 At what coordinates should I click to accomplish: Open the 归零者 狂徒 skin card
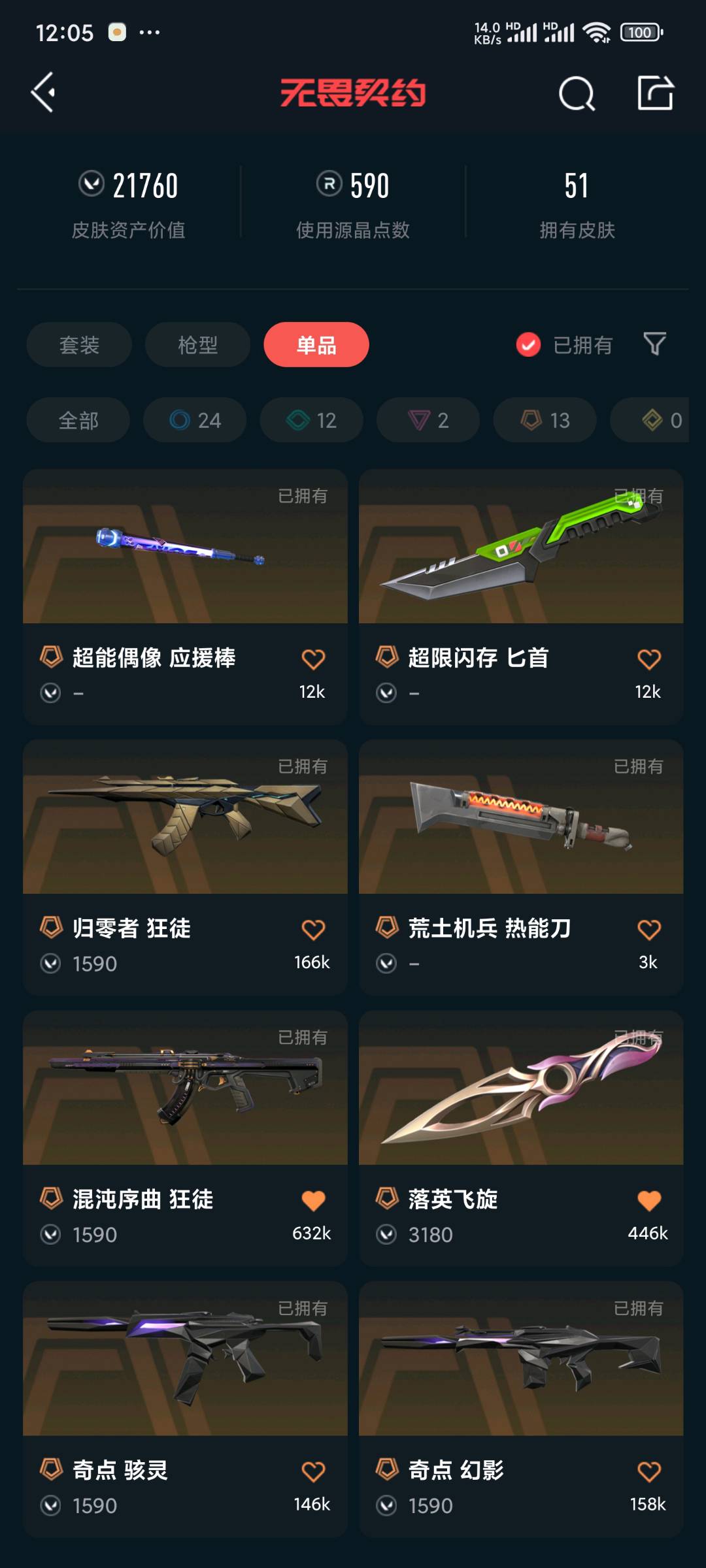tap(185, 868)
